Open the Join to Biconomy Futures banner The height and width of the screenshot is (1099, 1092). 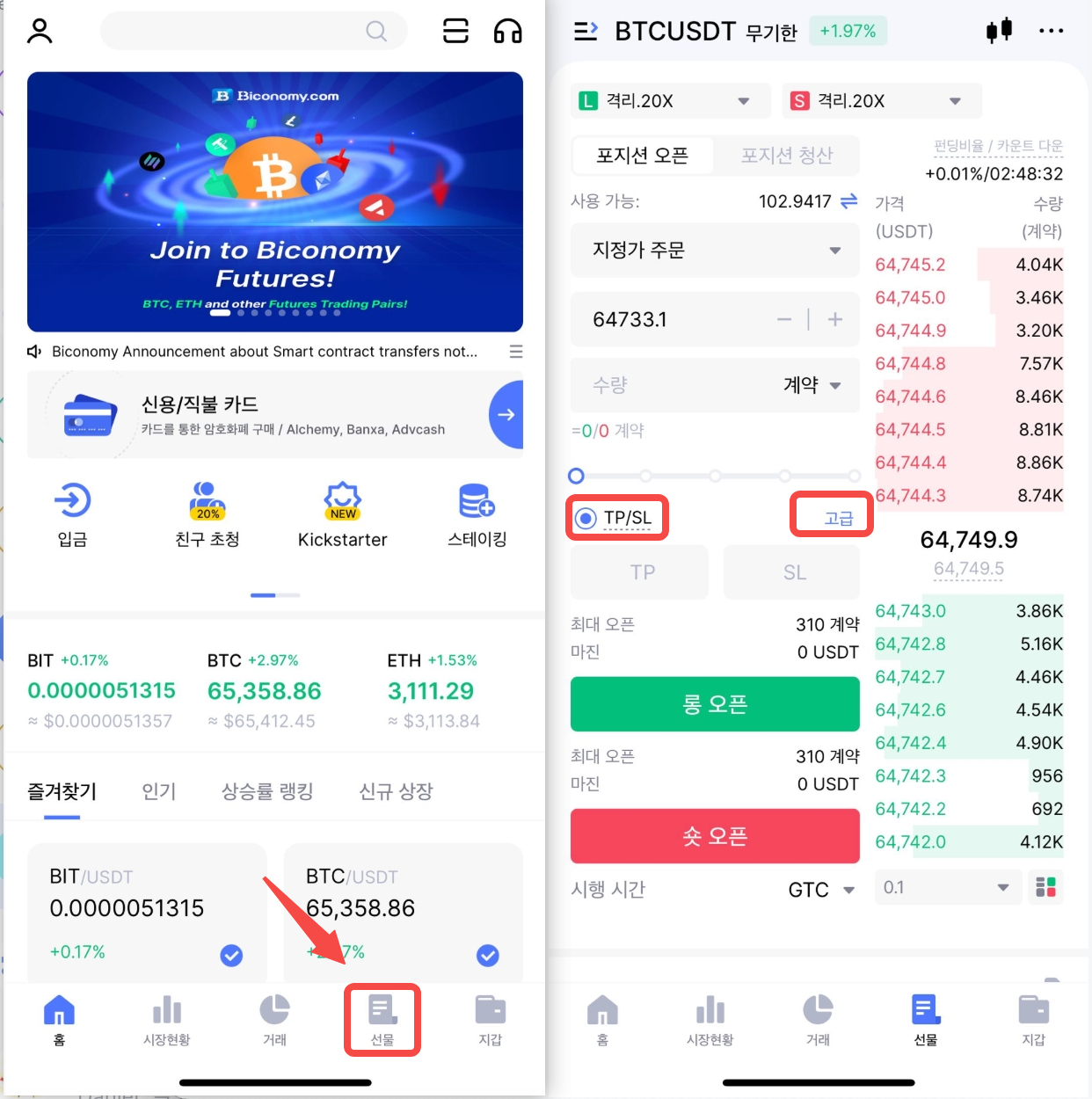coord(275,202)
